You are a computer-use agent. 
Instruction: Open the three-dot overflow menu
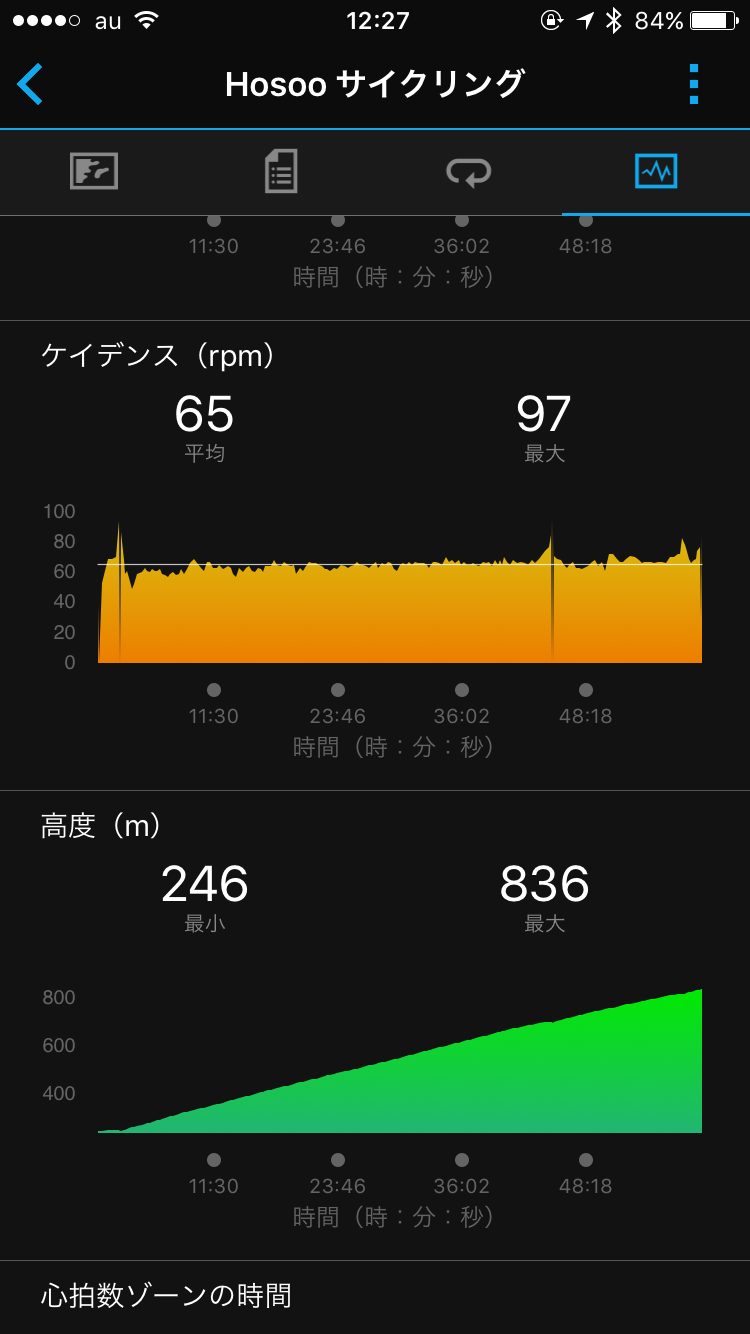(694, 84)
